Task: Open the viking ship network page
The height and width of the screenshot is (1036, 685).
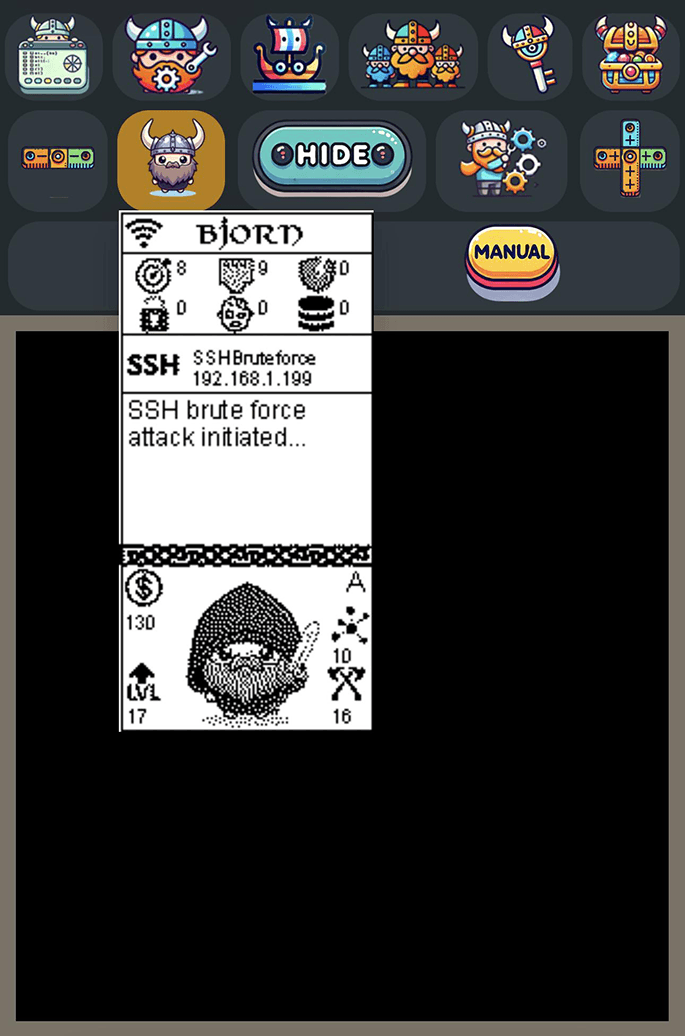Action: click(288, 56)
